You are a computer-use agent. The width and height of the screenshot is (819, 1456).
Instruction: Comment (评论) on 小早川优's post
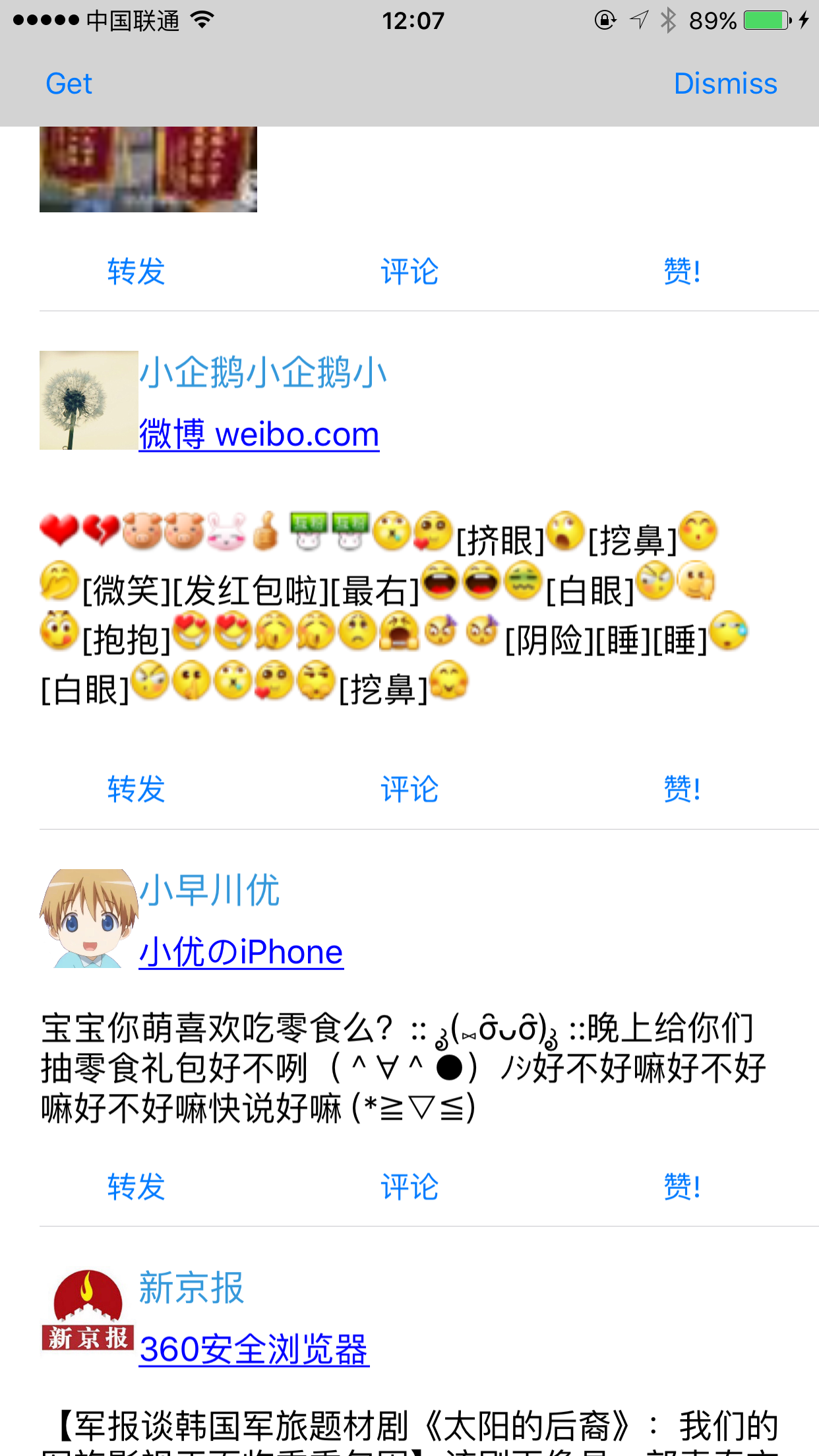pyautogui.click(x=409, y=1187)
